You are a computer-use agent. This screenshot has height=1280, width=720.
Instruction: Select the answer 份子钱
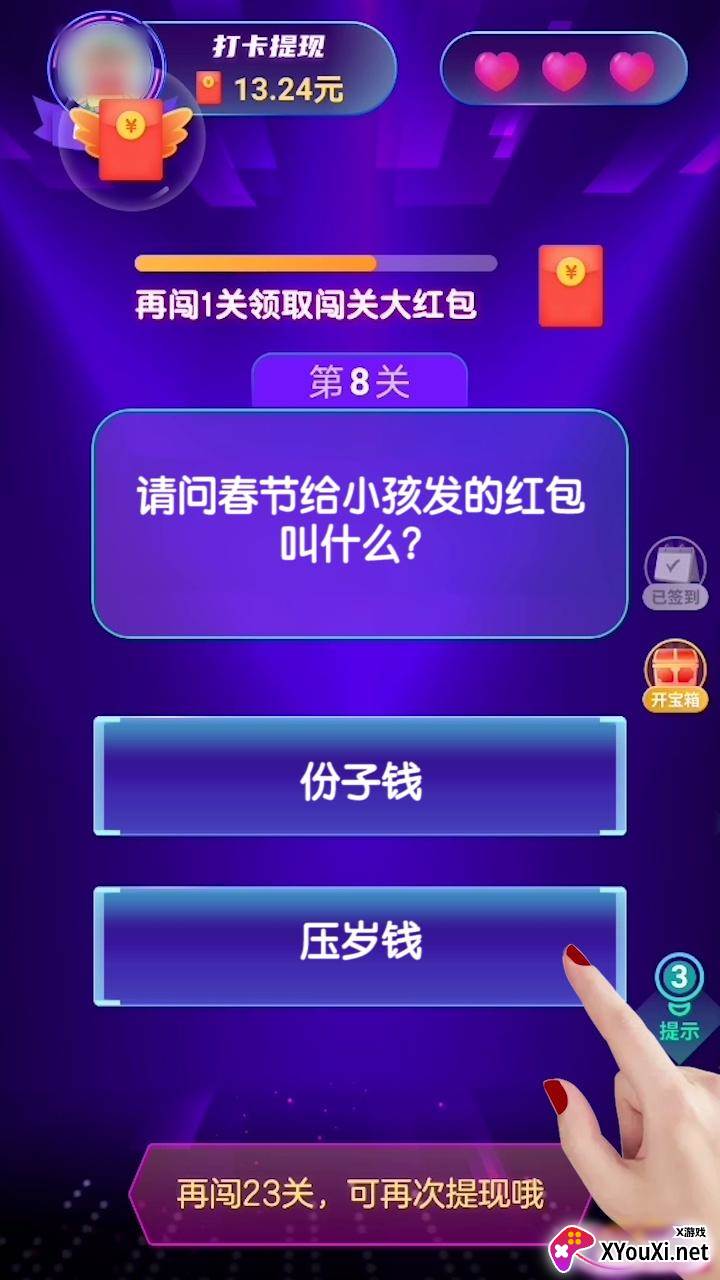click(360, 776)
